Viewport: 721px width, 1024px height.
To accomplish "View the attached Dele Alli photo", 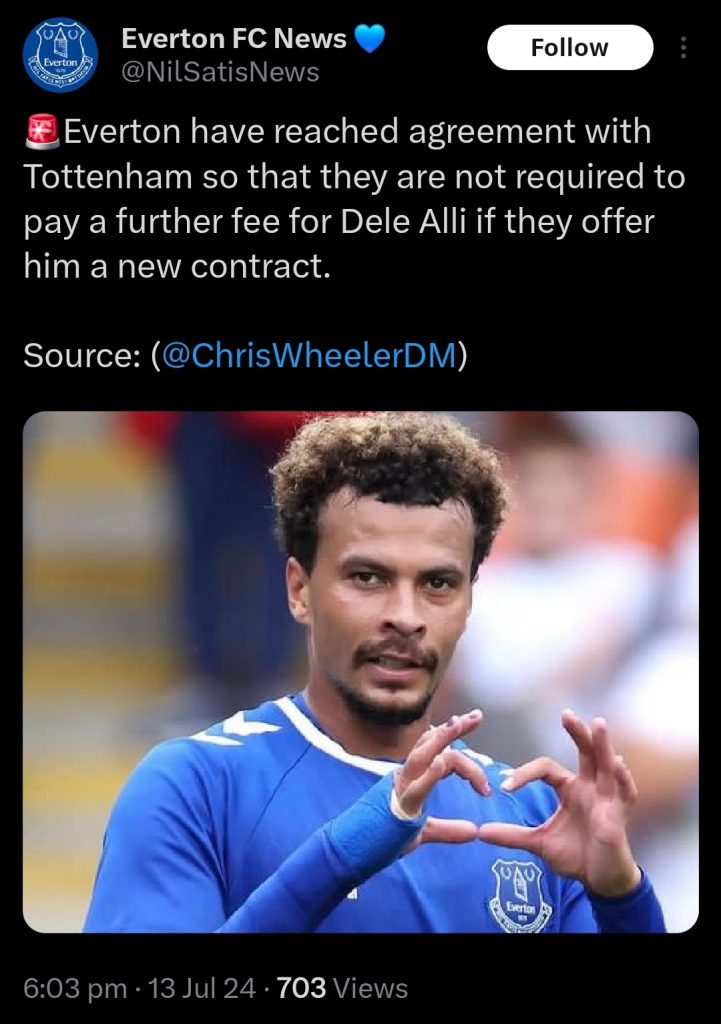I will pyautogui.click(x=360, y=672).
